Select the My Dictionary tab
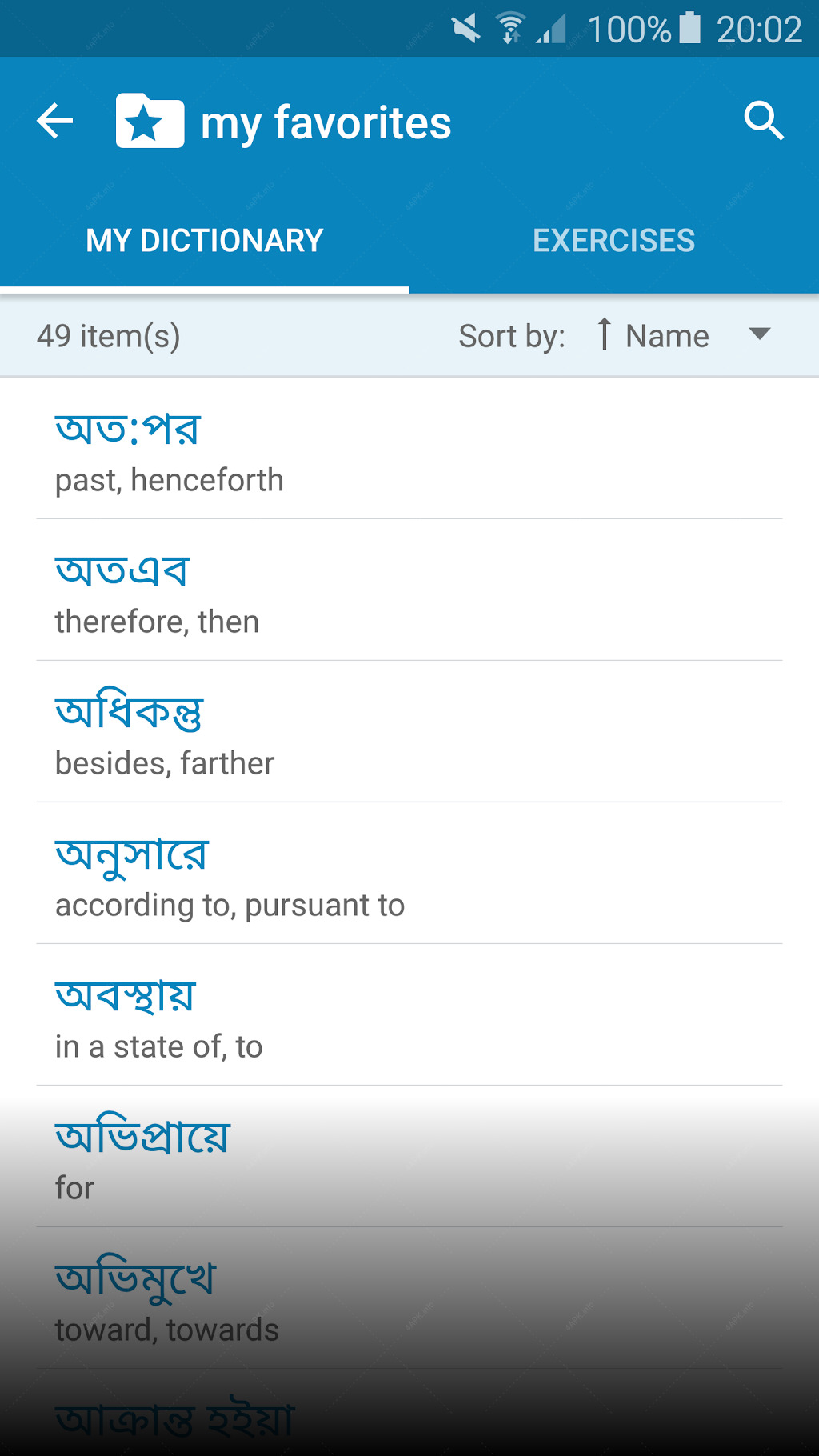819x1456 pixels. [x=205, y=241]
